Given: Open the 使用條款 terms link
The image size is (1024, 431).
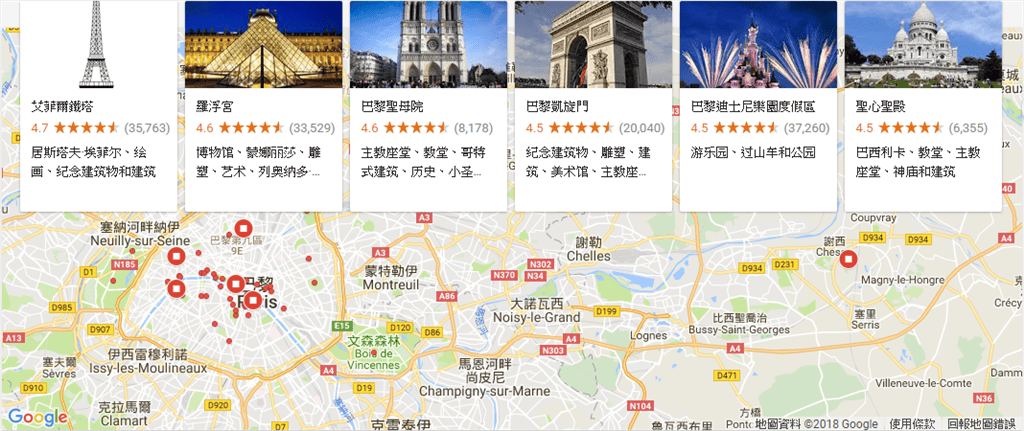Looking at the screenshot, I should (x=911, y=424).
